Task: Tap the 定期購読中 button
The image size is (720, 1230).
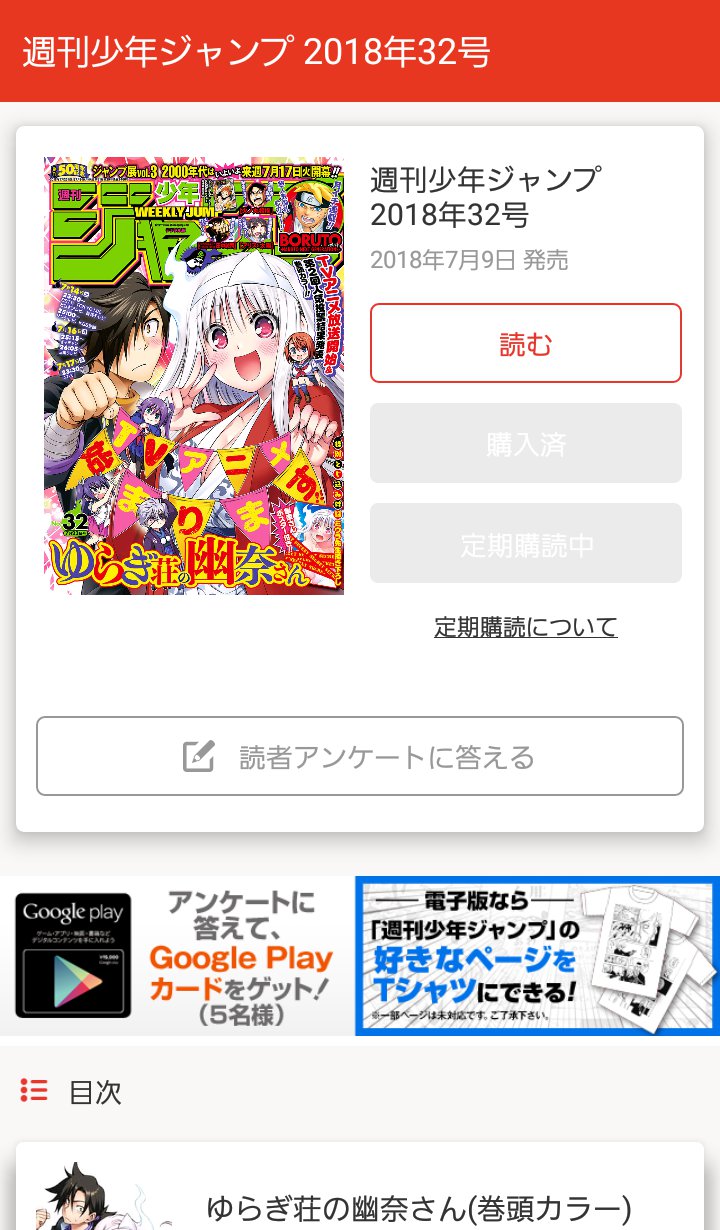Action: [x=526, y=543]
